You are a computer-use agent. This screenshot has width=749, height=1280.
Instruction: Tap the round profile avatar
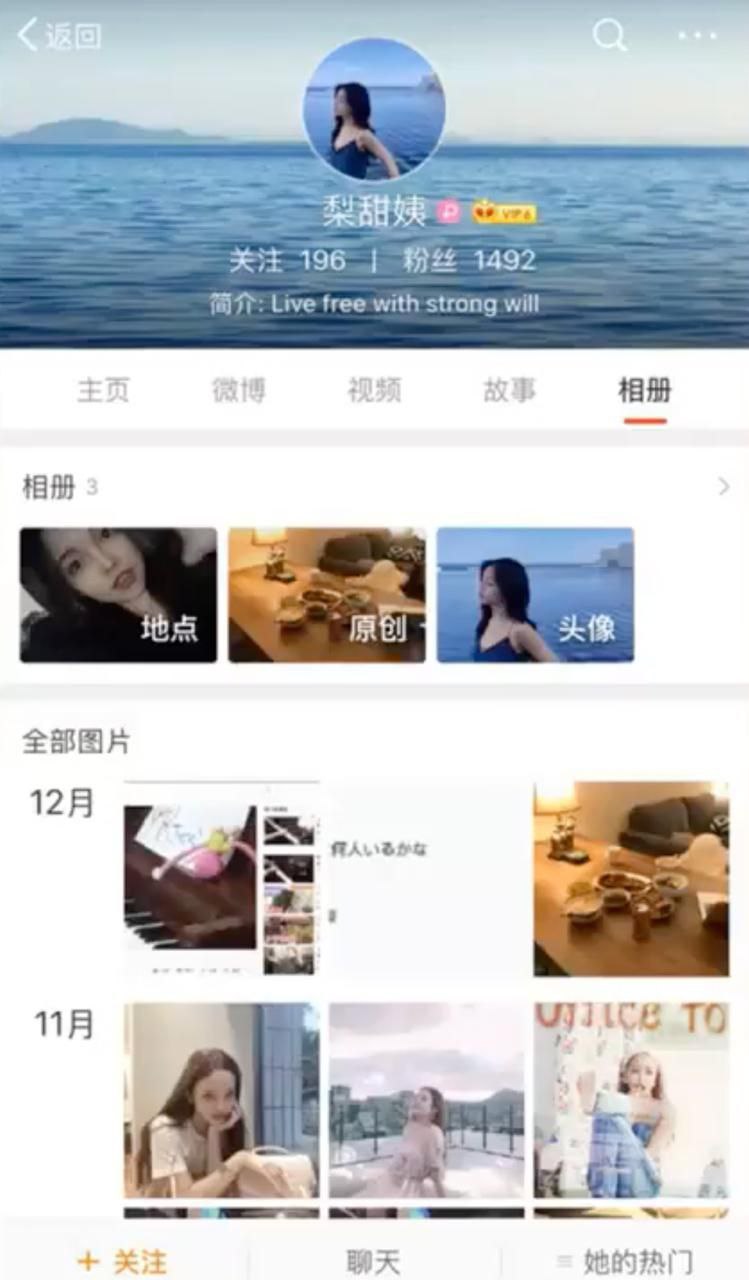click(x=374, y=109)
